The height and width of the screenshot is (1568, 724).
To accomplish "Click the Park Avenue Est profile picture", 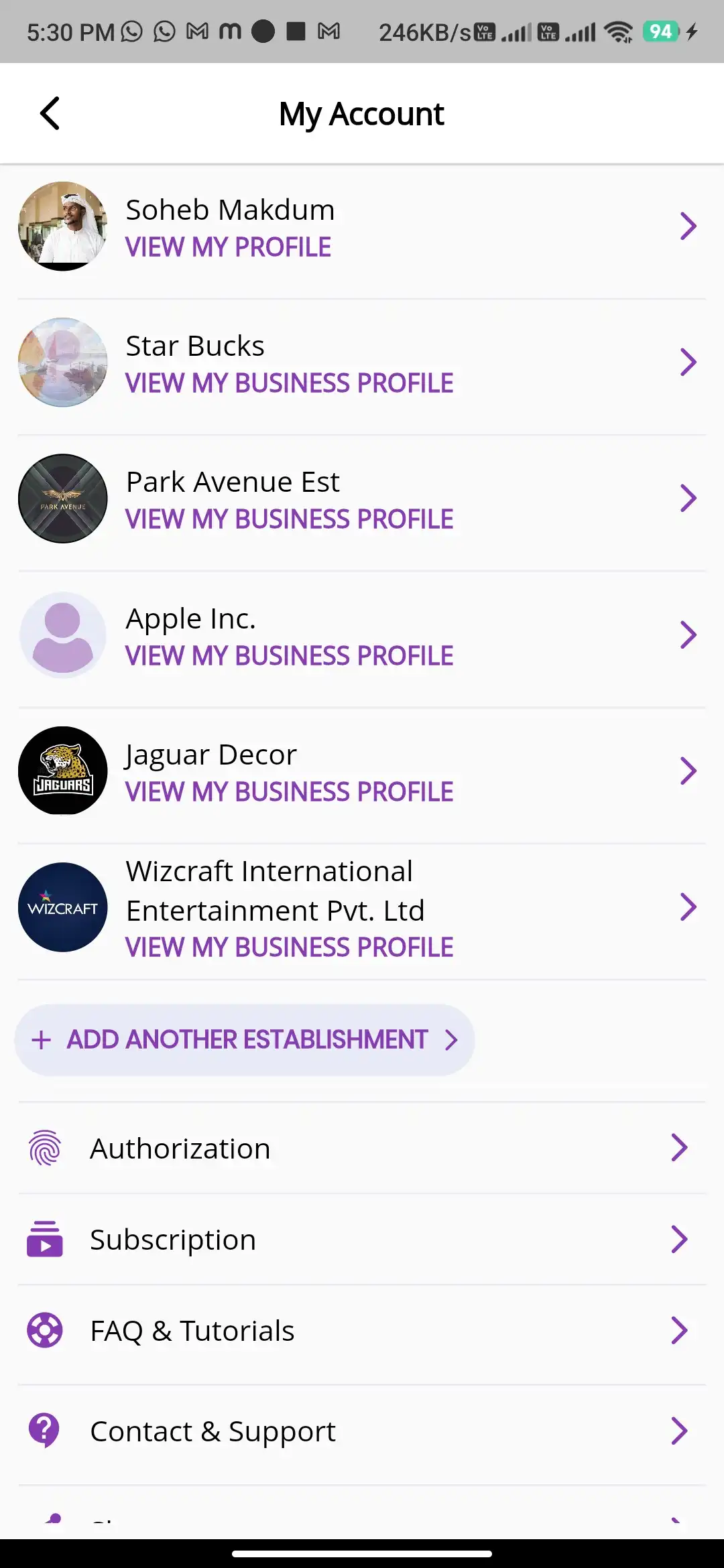I will [x=62, y=498].
